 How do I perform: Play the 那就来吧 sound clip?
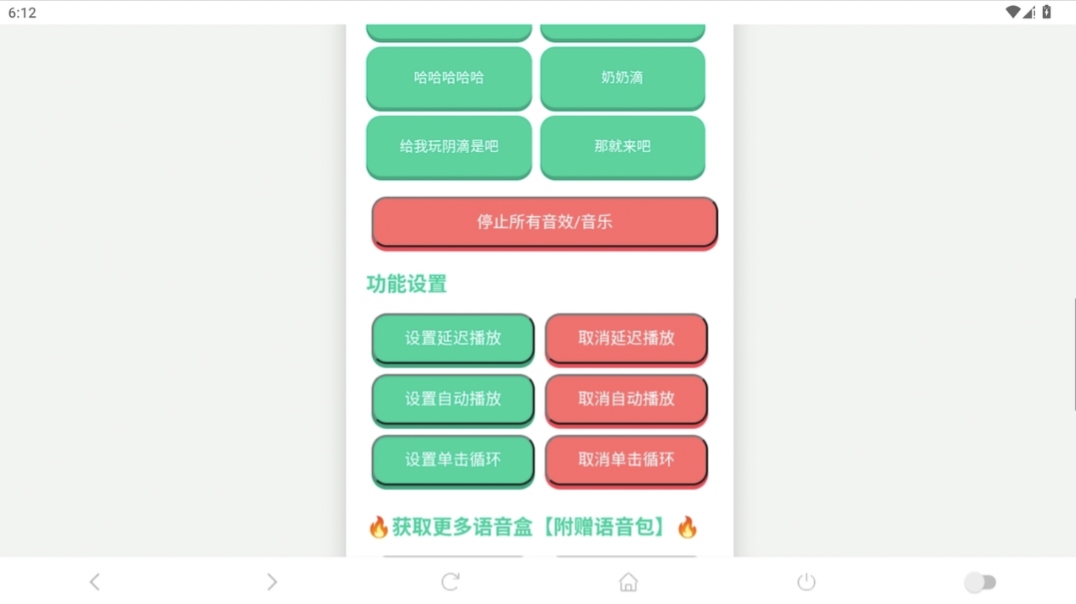click(x=622, y=146)
